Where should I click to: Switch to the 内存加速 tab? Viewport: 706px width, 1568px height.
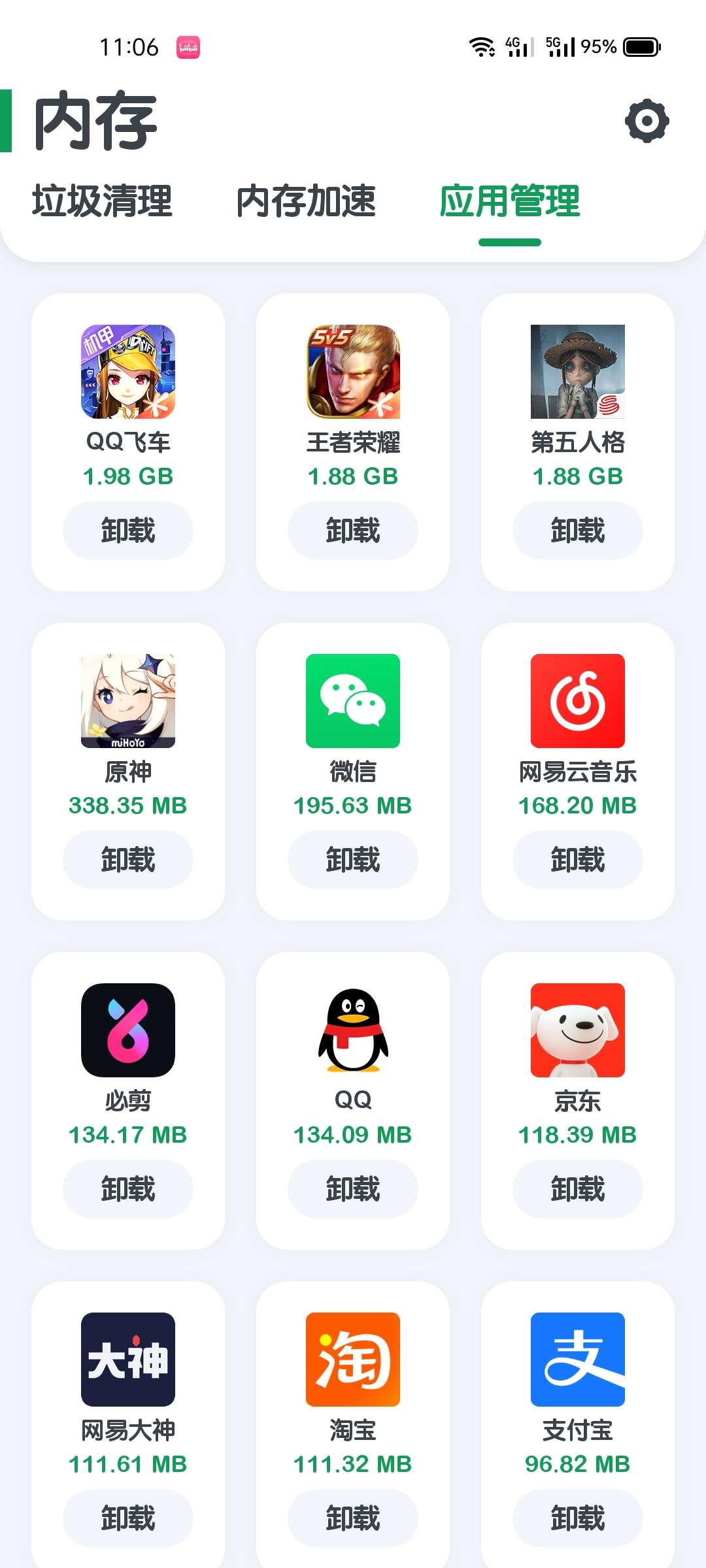[x=306, y=201]
